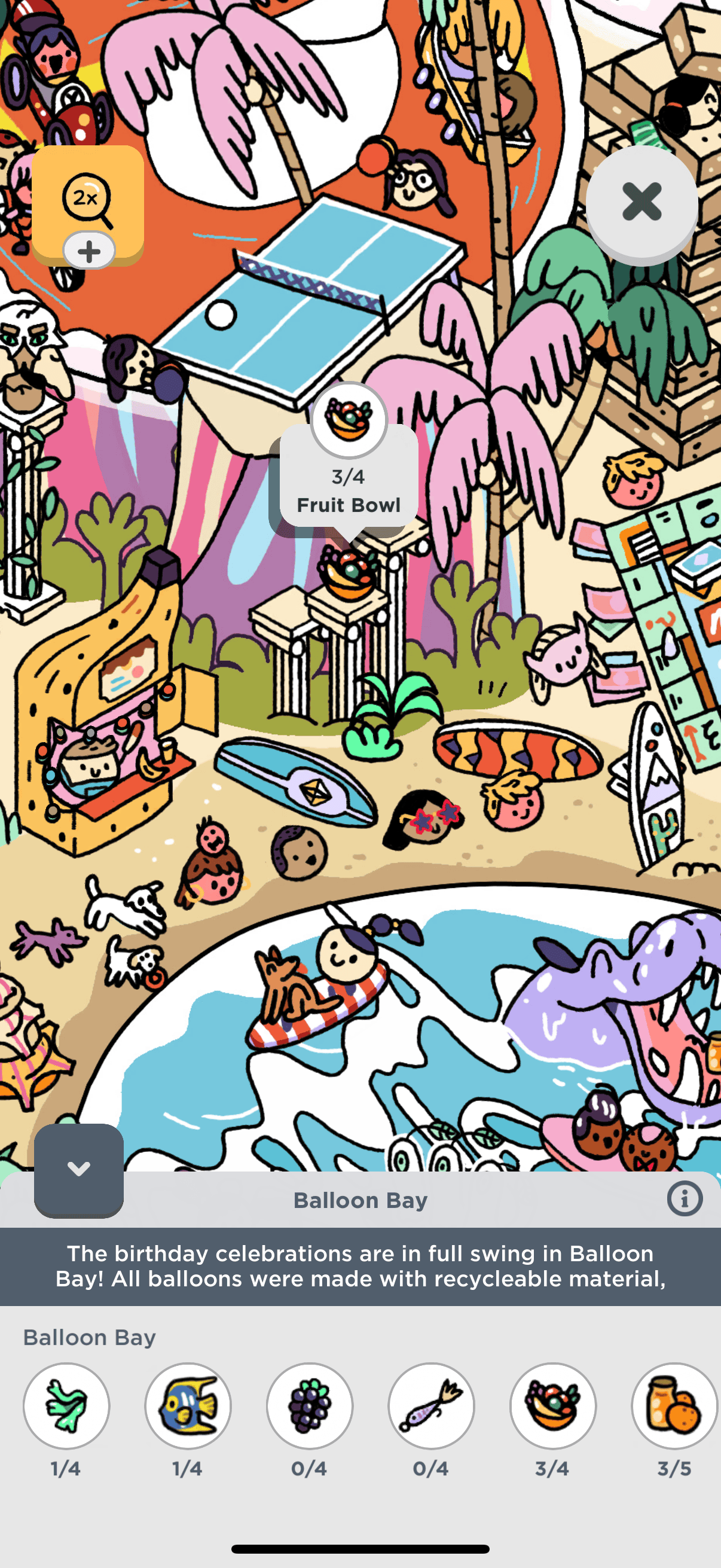Collapse the Balloon Bay panel
This screenshot has height=1568, width=721.
point(78,1169)
